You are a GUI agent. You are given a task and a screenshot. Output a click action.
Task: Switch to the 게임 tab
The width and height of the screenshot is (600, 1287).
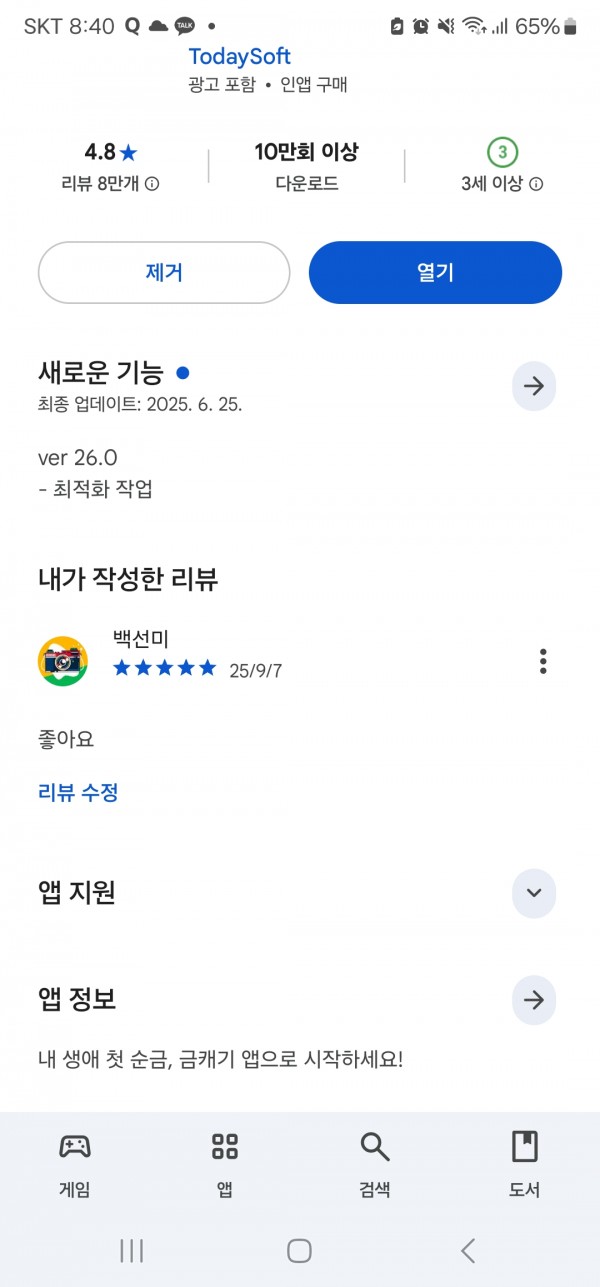pyautogui.click(x=75, y=1164)
